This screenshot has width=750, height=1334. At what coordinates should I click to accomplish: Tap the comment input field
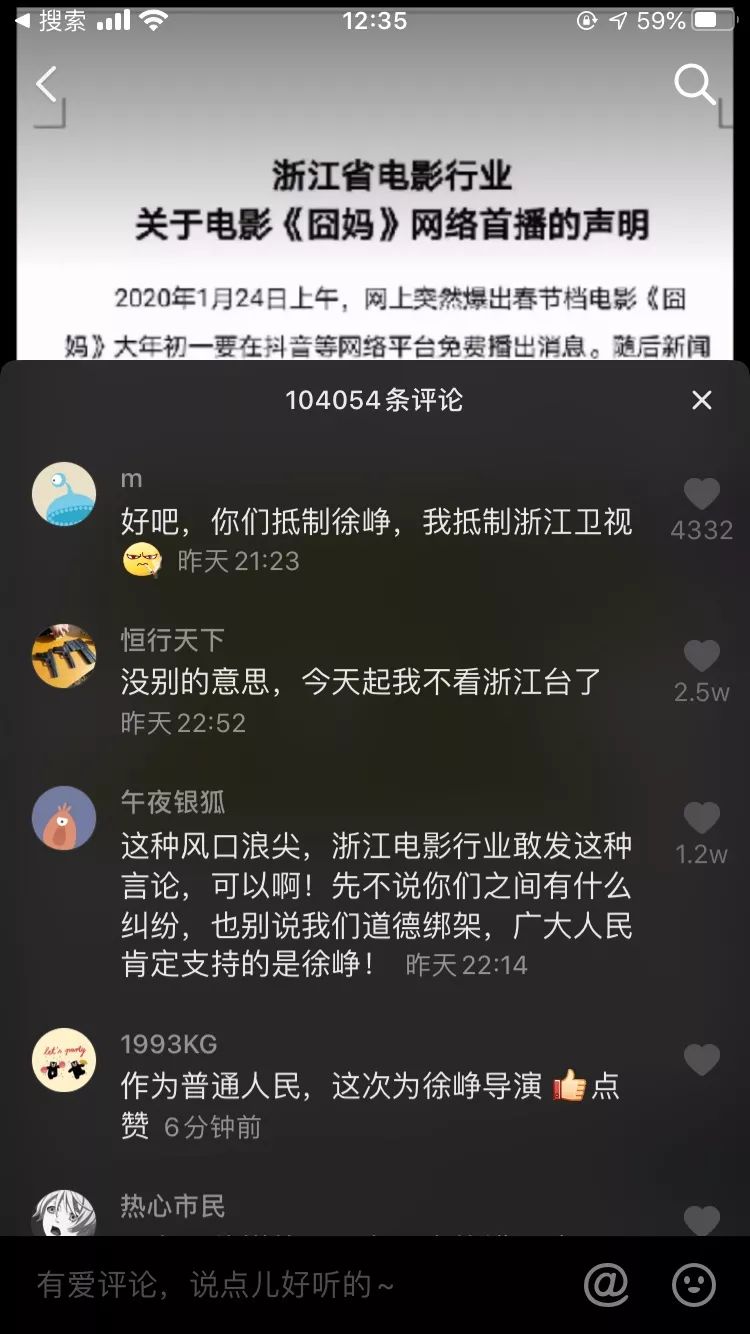pos(290,1285)
